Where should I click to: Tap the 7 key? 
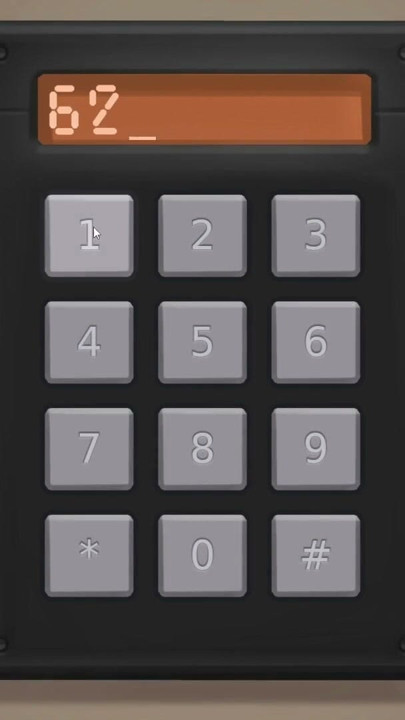click(89, 449)
